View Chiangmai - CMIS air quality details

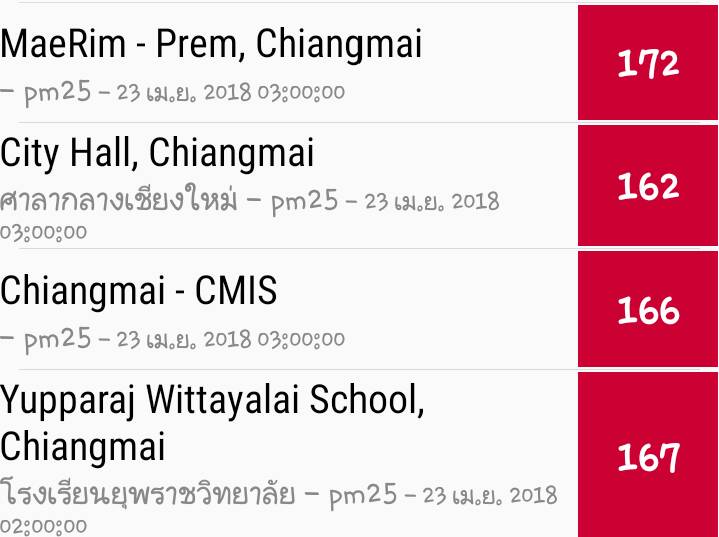tap(139, 291)
